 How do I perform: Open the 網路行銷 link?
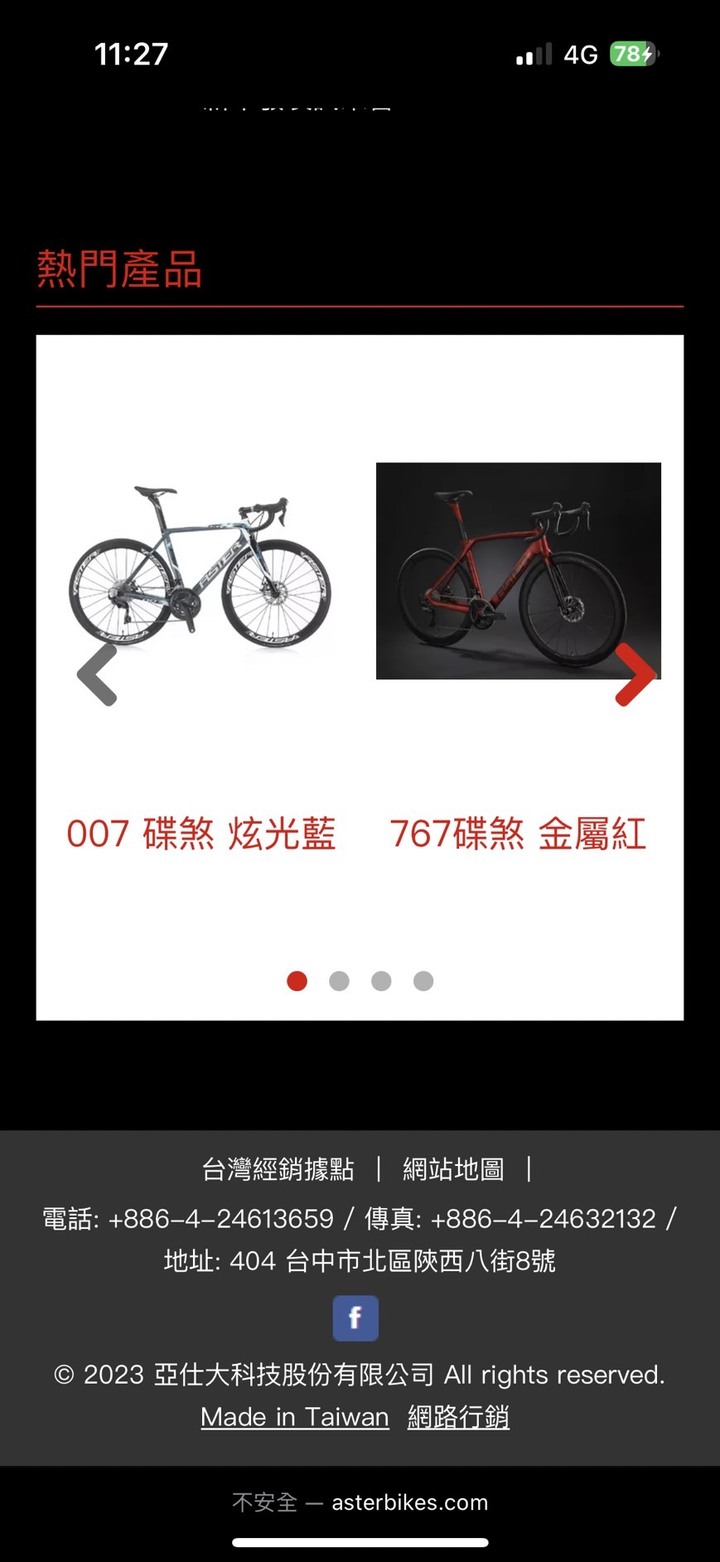pyautogui.click(x=458, y=1417)
